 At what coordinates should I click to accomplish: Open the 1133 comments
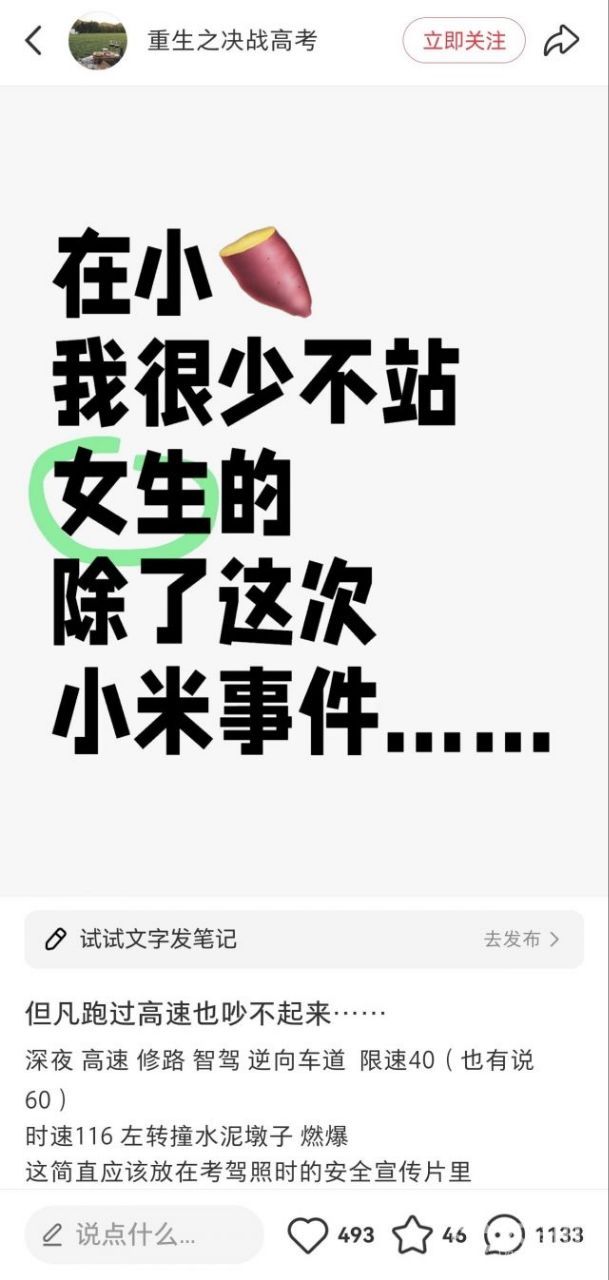(x=506, y=1235)
